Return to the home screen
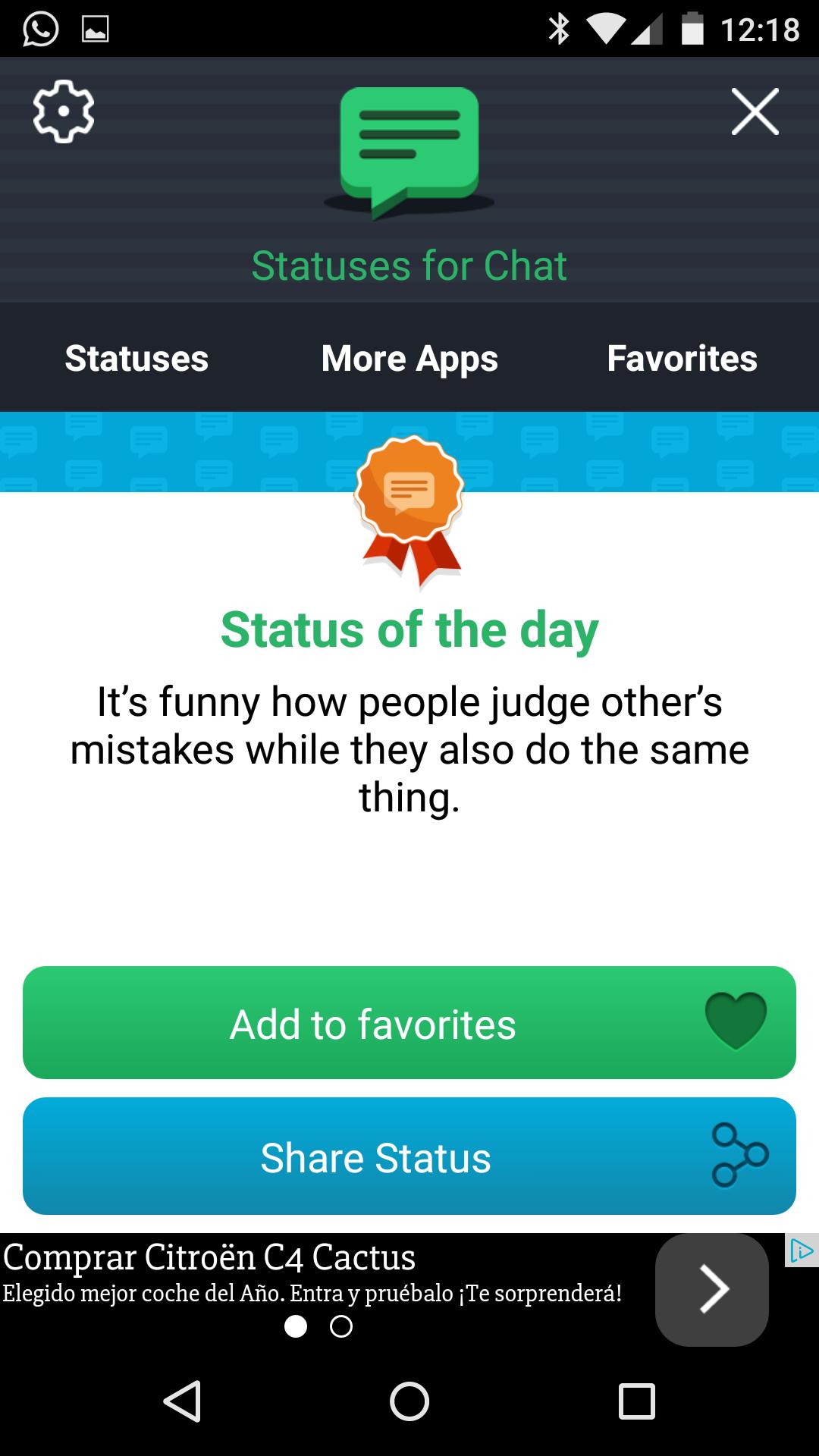This screenshot has width=819, height=1456. coord(409,1400)
